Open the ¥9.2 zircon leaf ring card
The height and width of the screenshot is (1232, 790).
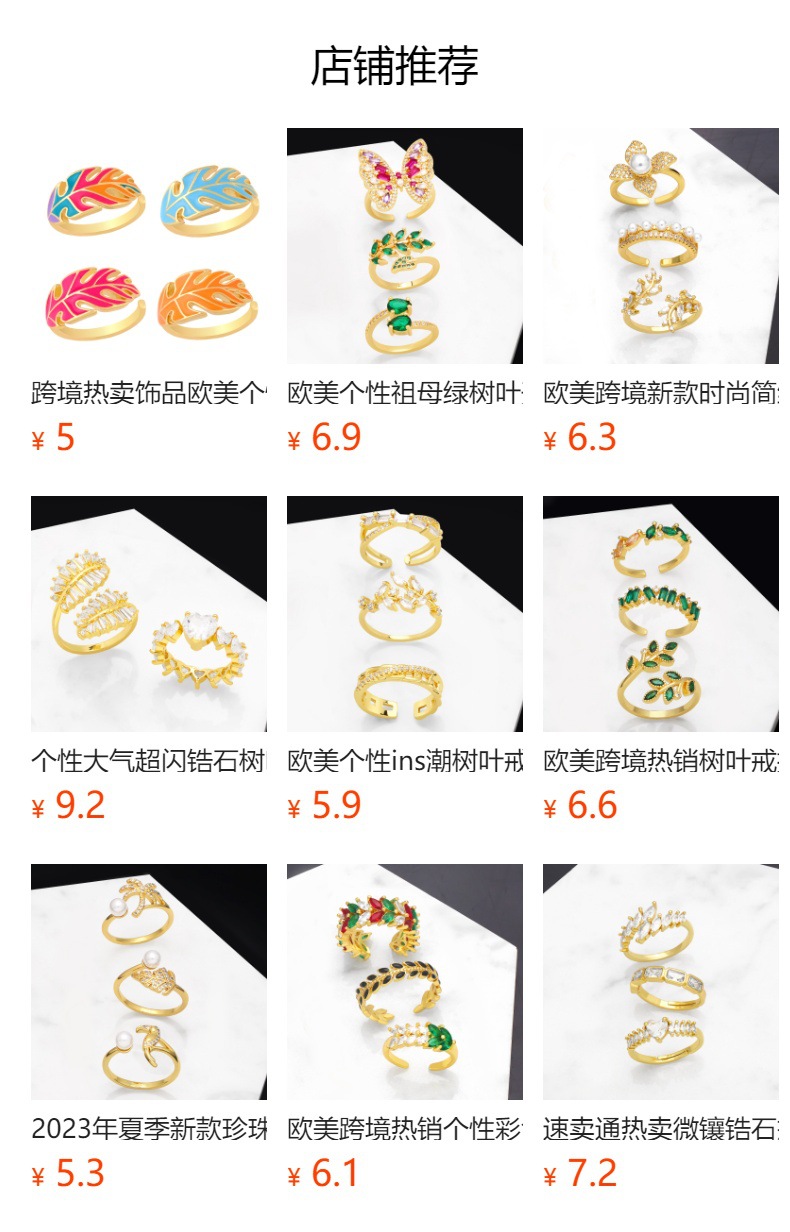[x=149, y=614]
